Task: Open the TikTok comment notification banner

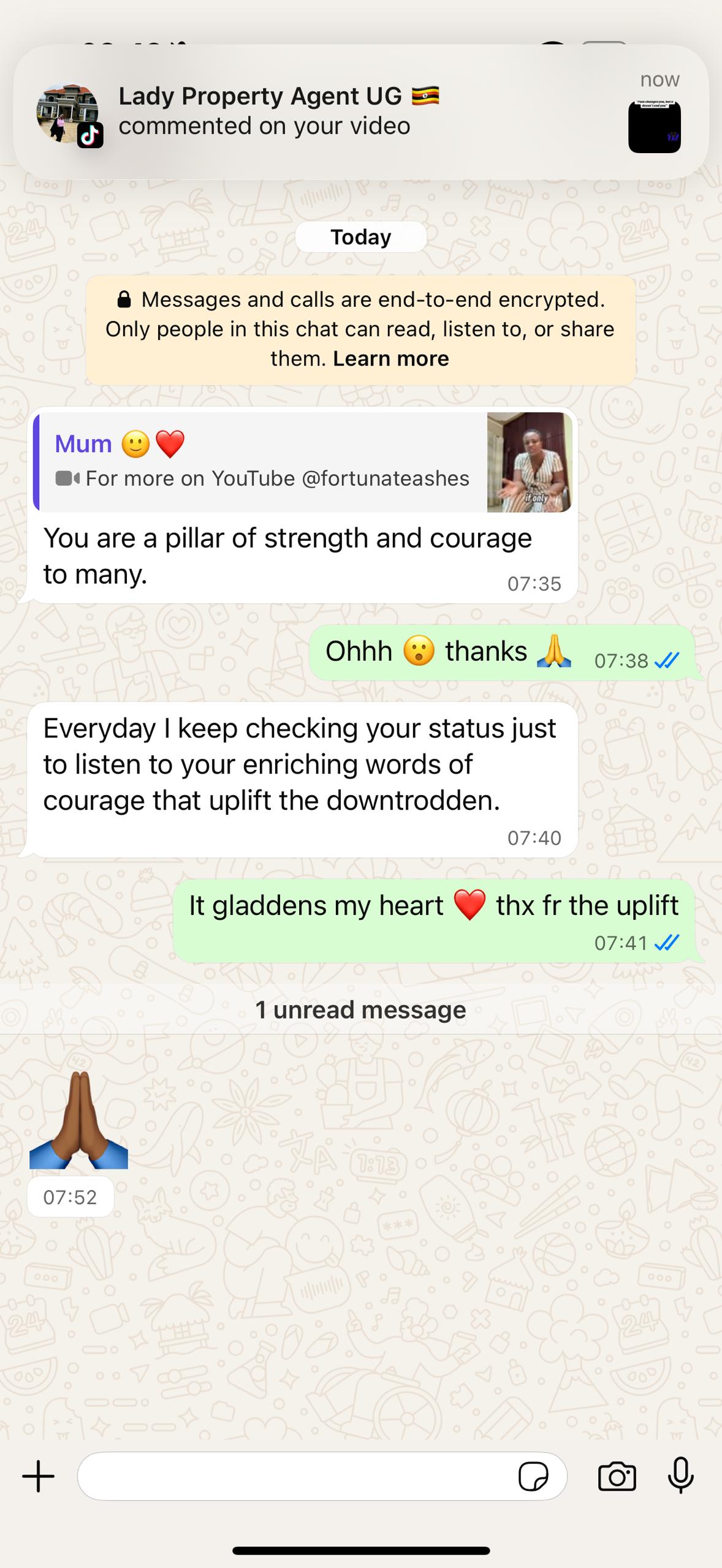Action: tap(360, 112)
